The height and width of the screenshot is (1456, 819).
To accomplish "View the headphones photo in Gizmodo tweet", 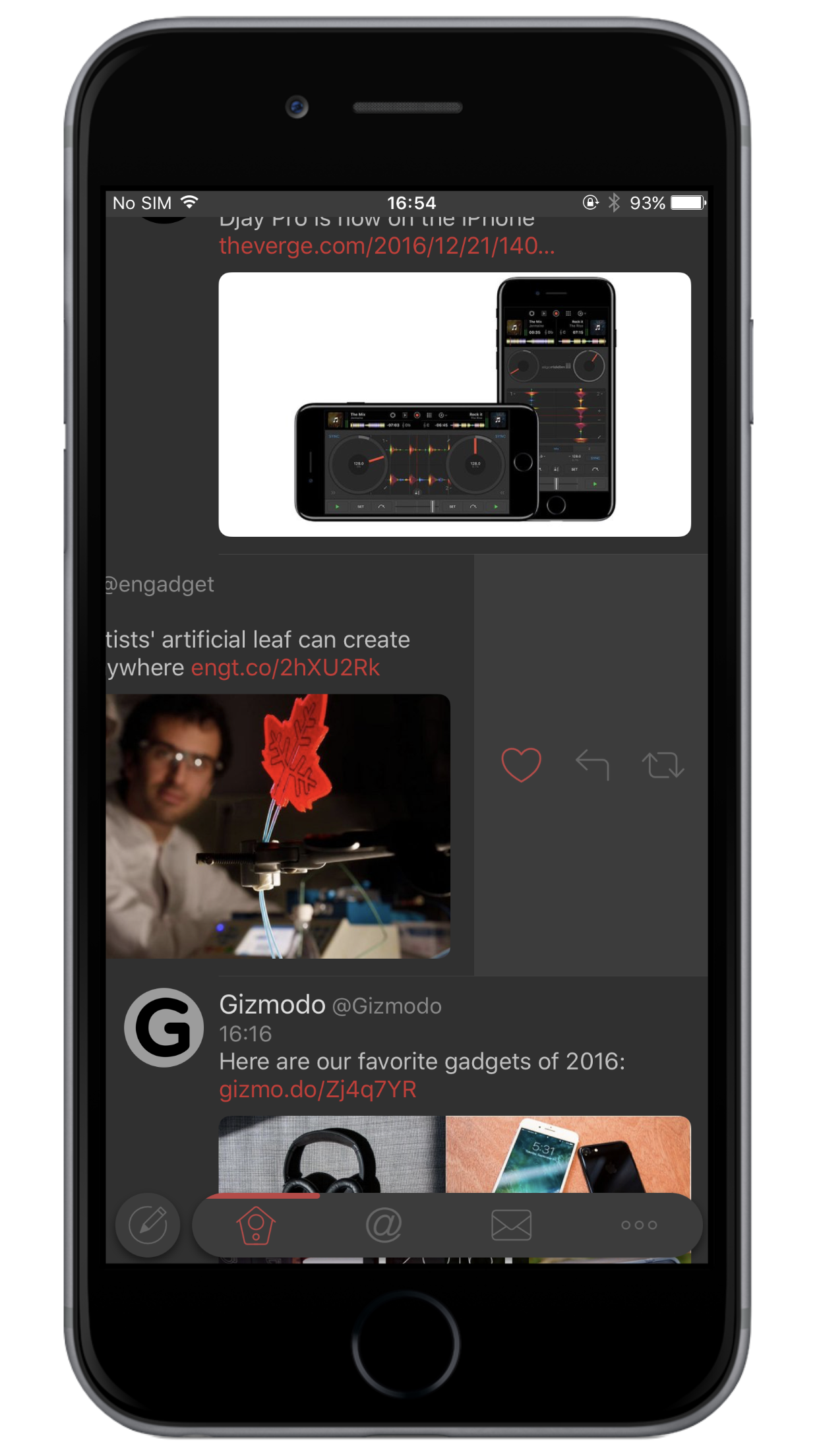I will click(332, 1154).
